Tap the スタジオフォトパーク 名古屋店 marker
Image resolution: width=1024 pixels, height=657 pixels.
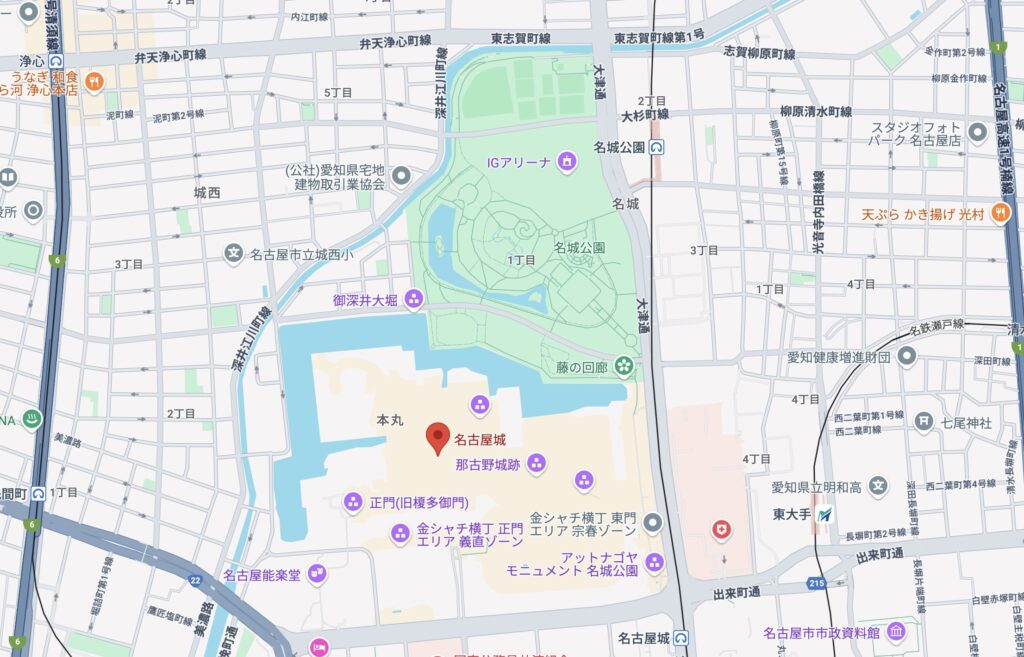pos(978,130)
